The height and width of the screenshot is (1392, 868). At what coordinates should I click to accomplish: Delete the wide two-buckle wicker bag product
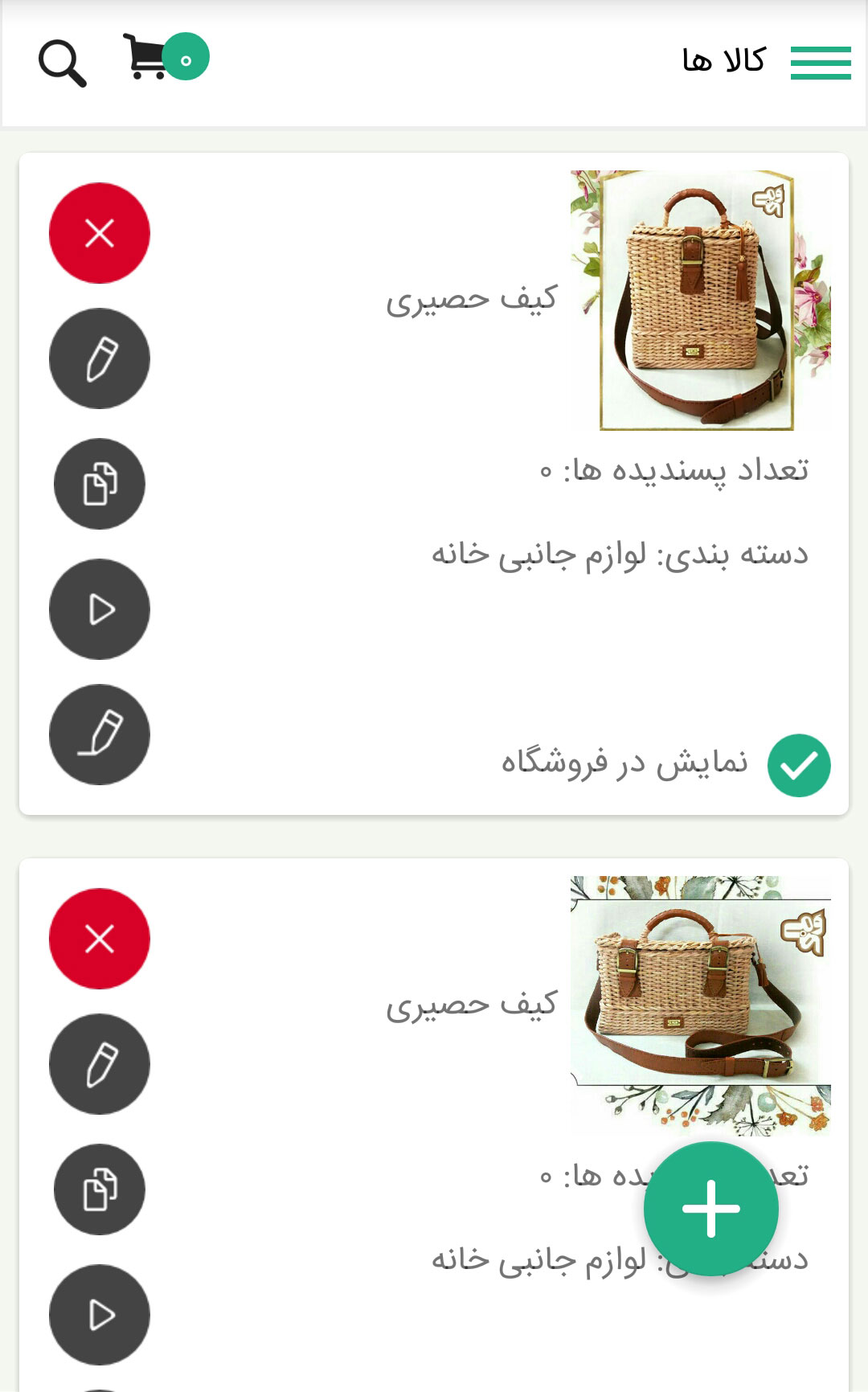[x=100, y=939]
